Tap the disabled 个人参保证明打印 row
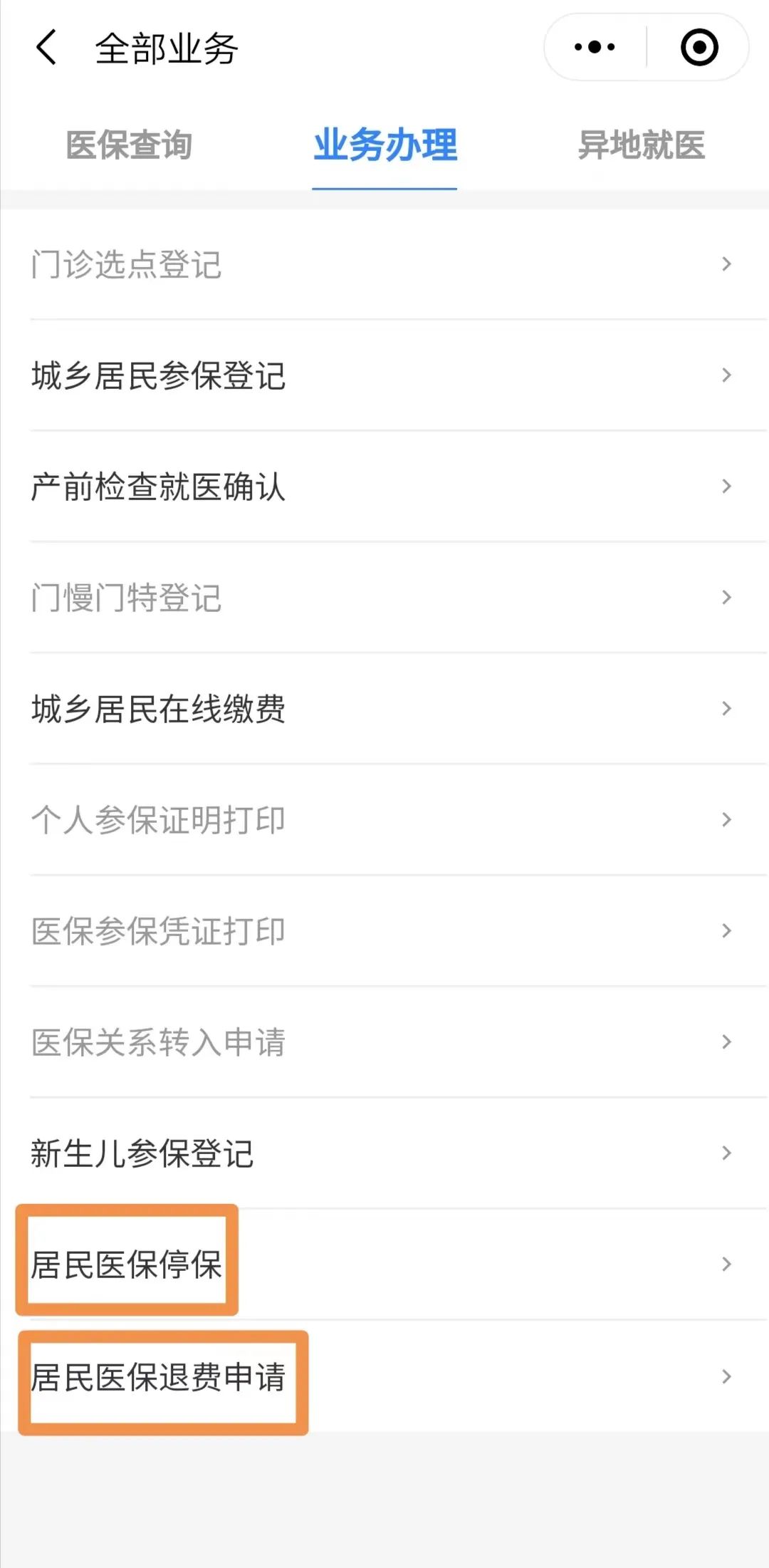 coord(158,819)
